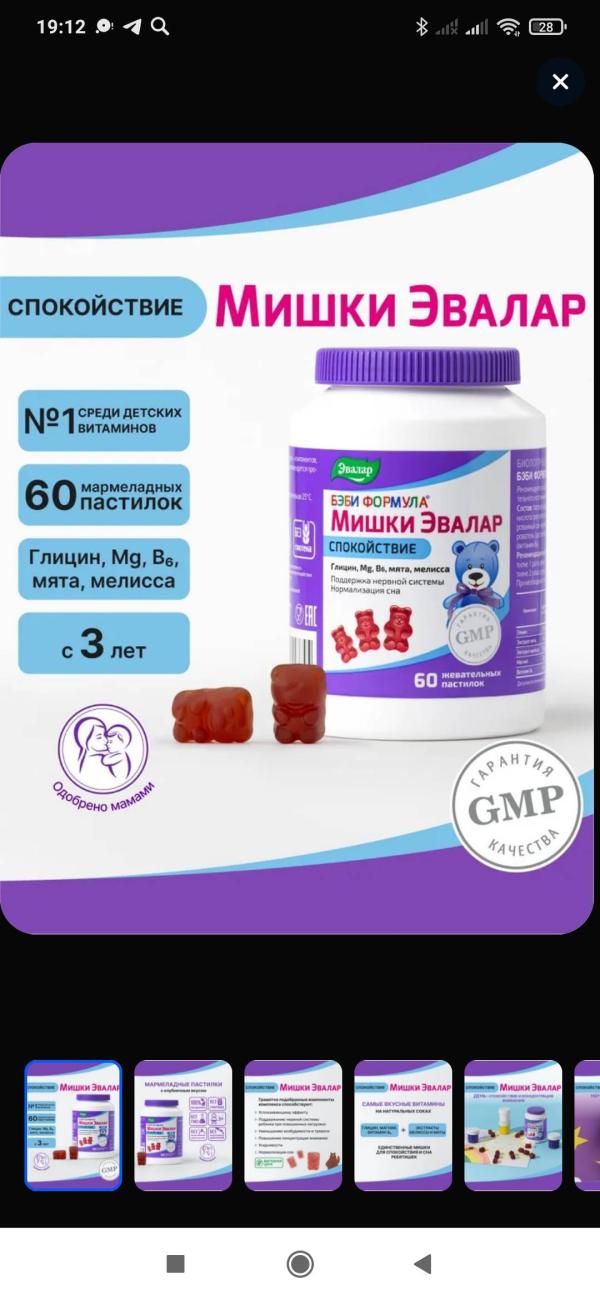The height and width of the screenshot is (1299, 600).
Task: View the fourth thumbnail about Самые вкусные витамины
Action: [403, 1125]
